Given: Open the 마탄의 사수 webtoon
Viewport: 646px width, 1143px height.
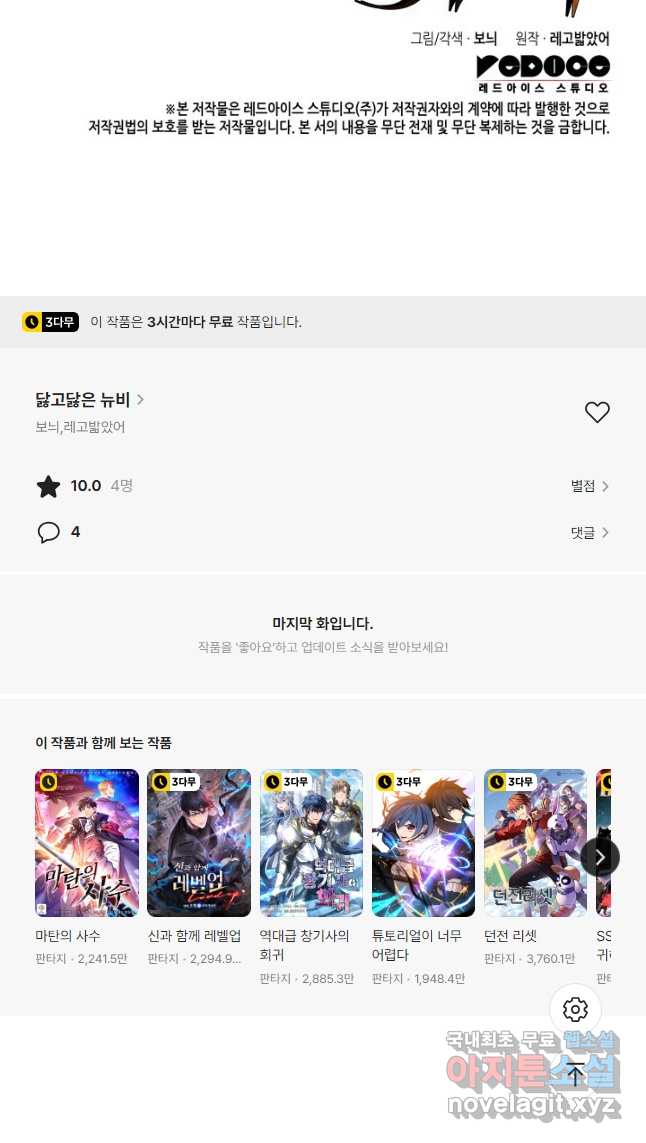Looking at the screenshot, I should (87, 843).
